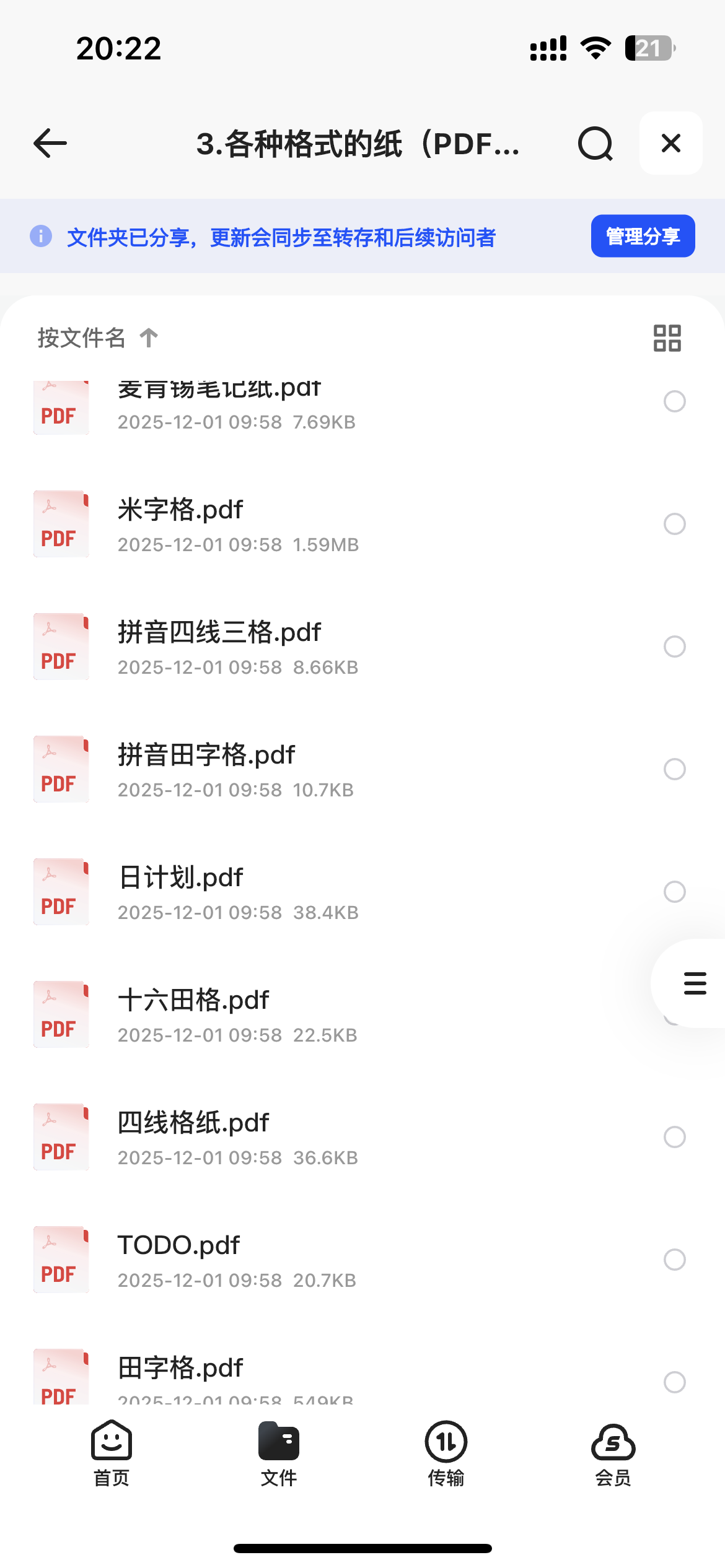Open search in this folder
This screenshot has height=1568, width=725.
tap(595, 143)
